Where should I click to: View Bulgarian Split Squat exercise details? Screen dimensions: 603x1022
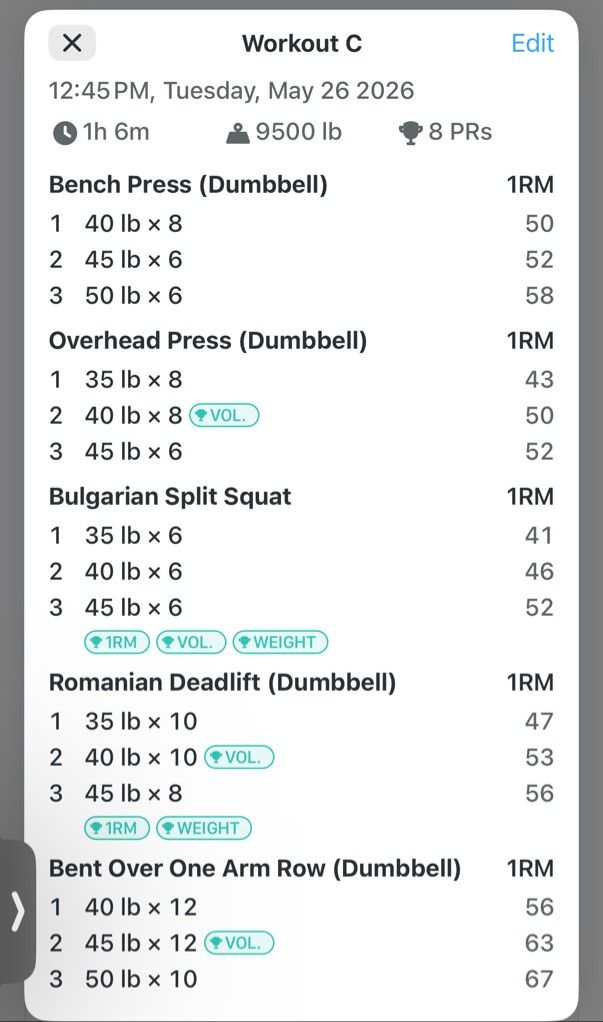click(170, 496)
